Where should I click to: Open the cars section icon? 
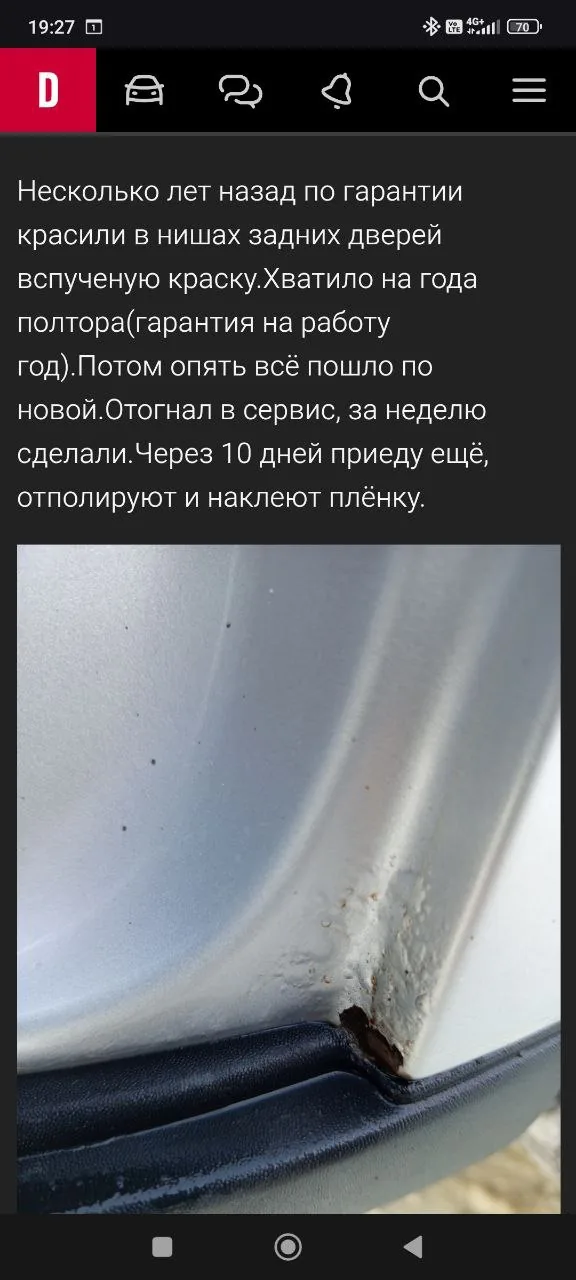click(x=144, y=91)
